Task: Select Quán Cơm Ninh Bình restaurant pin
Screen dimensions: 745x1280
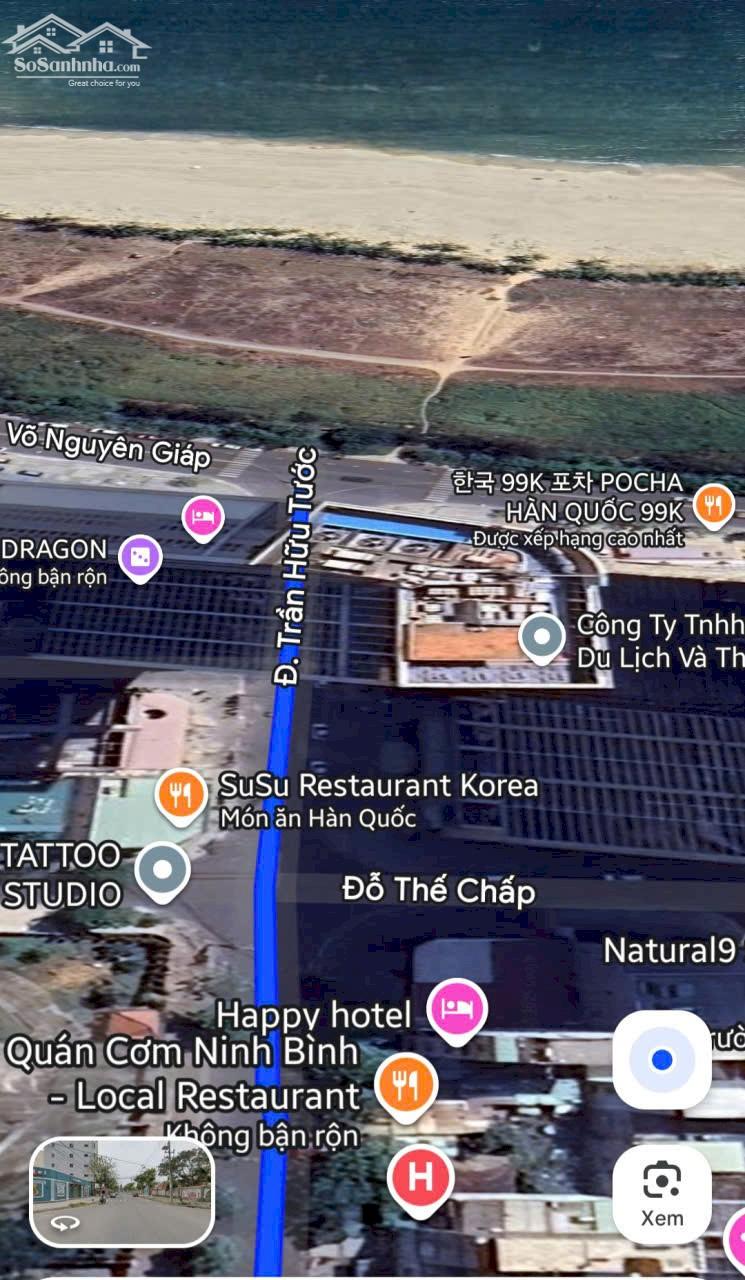Action: (405, 1085)
